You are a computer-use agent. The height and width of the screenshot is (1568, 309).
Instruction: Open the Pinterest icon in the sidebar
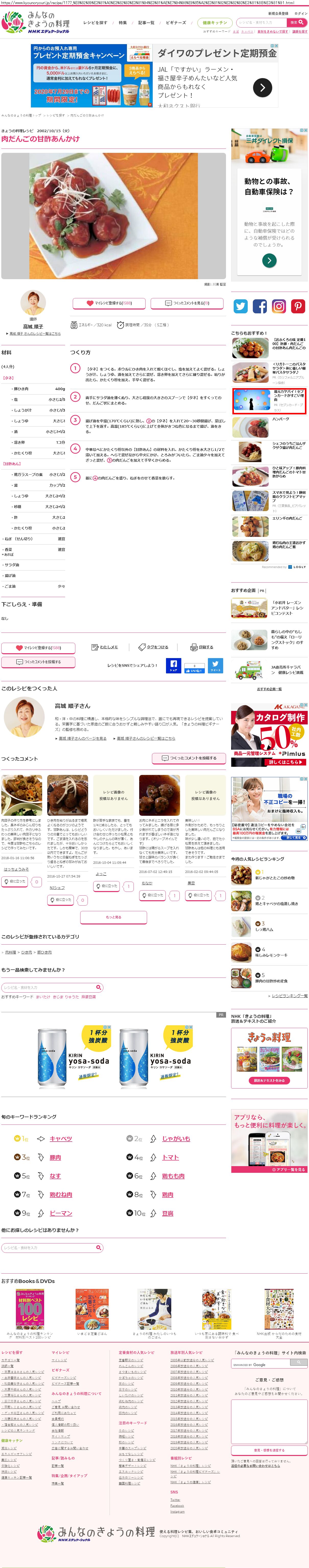(x=298, y=306)
